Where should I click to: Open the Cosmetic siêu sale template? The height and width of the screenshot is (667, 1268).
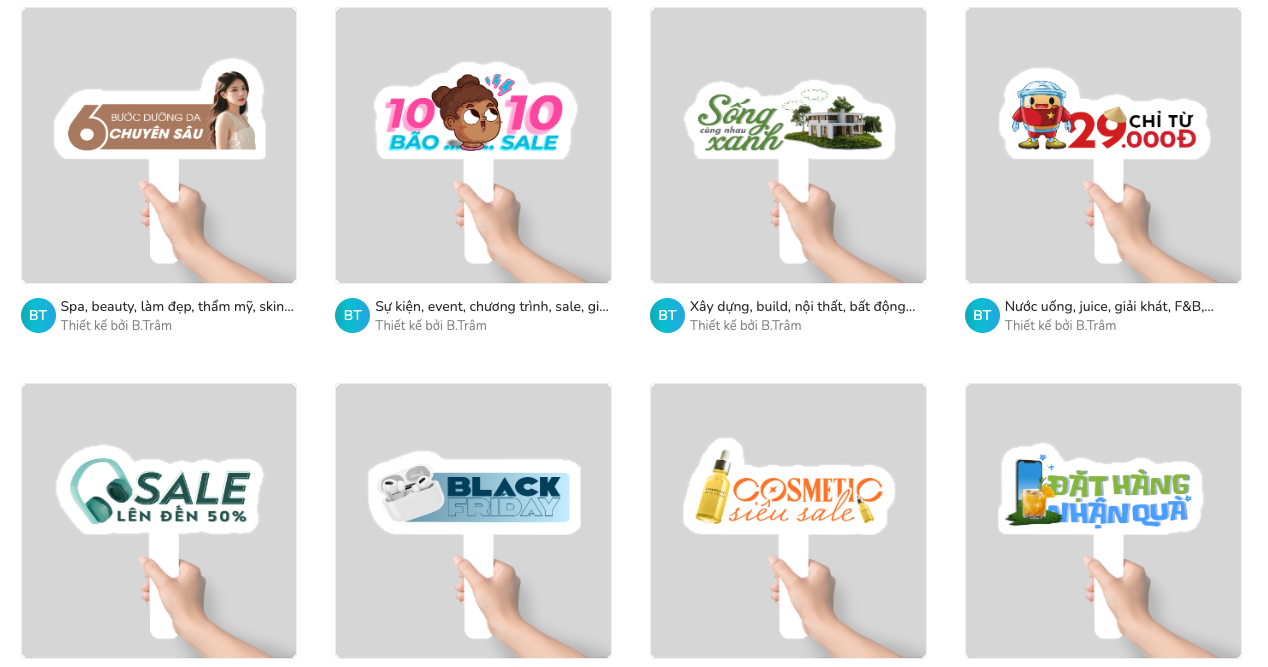point(788,520)
